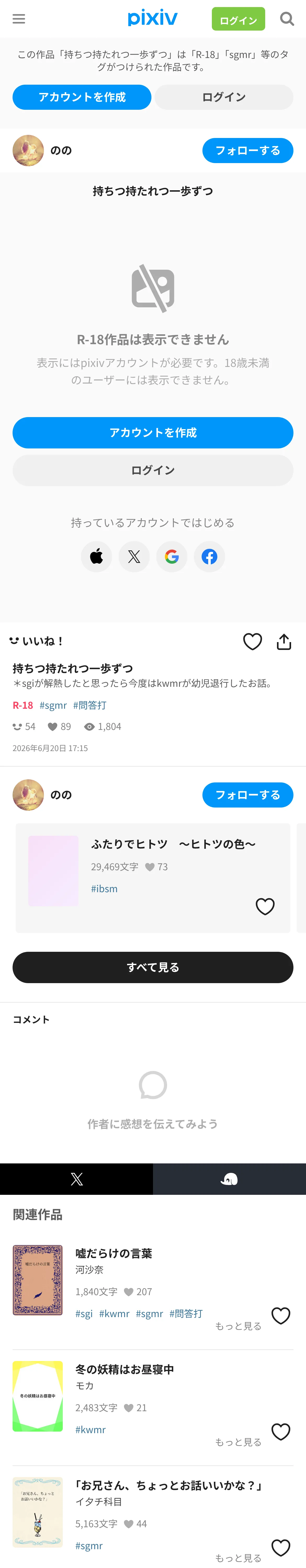This screenshot has width=306, height=1568.
Task: Share to X via black bar
Action: point(76,1179)
